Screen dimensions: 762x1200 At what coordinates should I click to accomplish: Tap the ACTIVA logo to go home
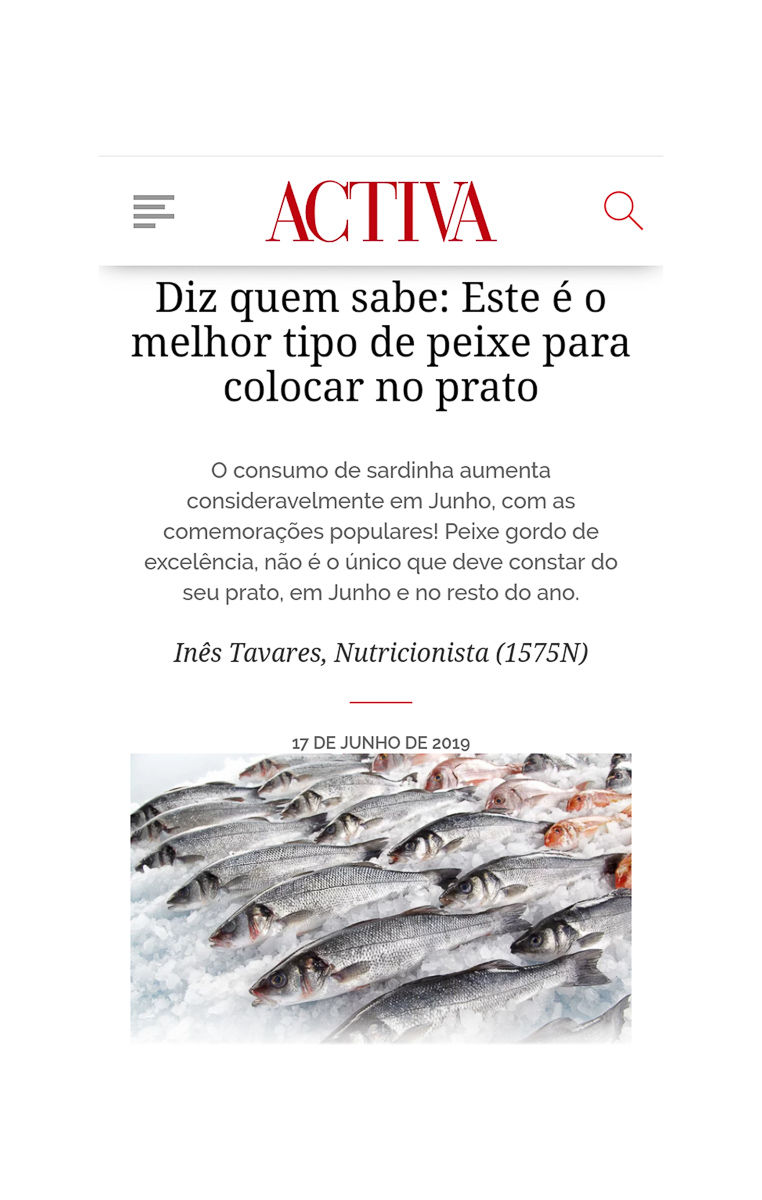click(x=381, y=211)
